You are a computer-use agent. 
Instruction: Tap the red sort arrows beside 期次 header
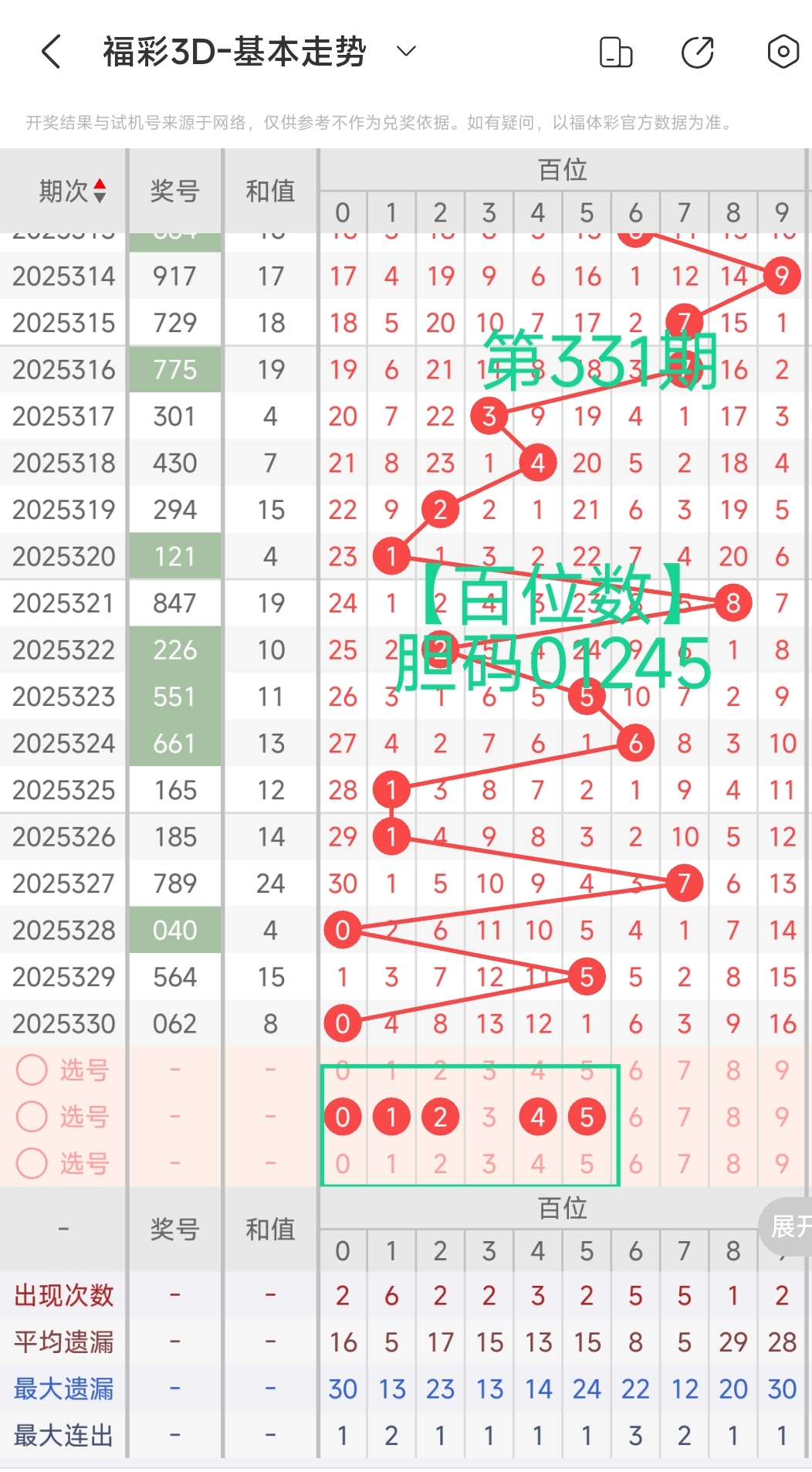click(x=100, y=188)
